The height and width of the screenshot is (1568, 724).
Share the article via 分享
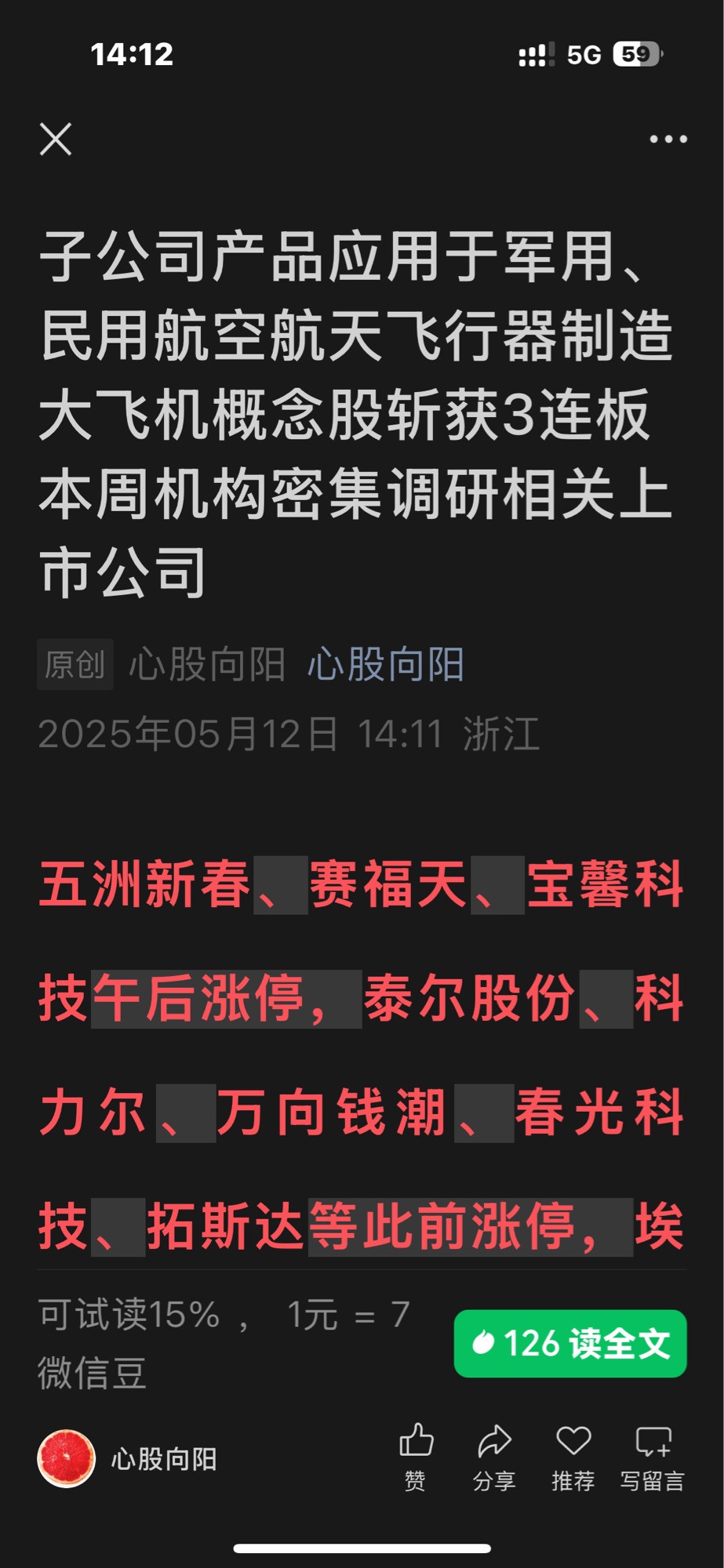coord(494,1455)
